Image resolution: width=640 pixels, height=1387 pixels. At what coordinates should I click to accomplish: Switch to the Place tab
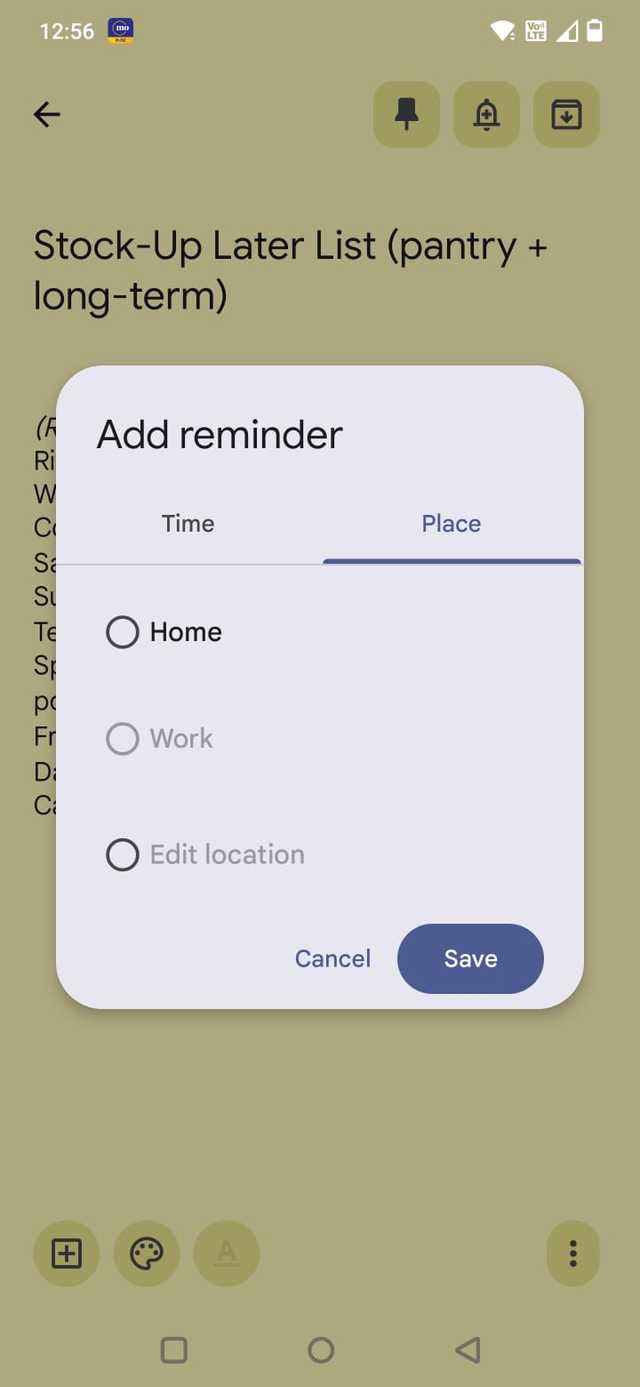point(451,524)
